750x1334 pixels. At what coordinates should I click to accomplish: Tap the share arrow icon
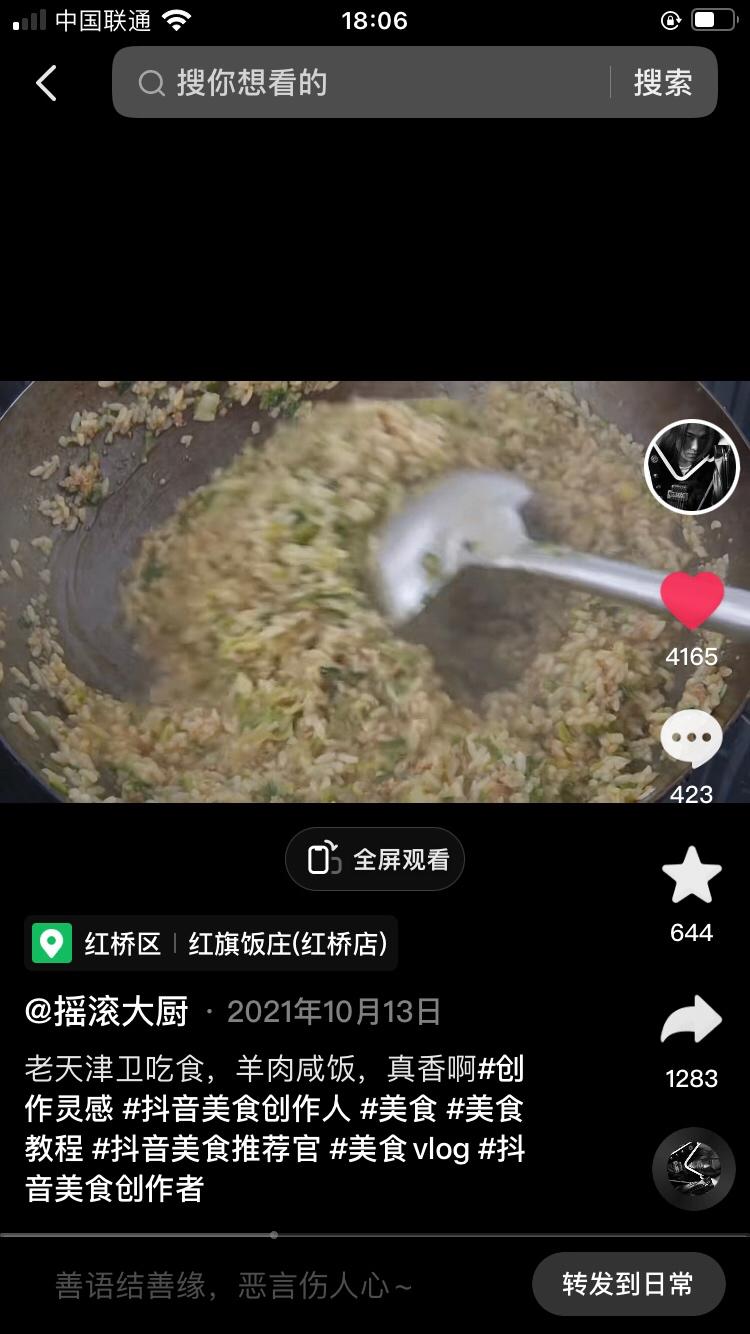click(x=692, y=1019)
